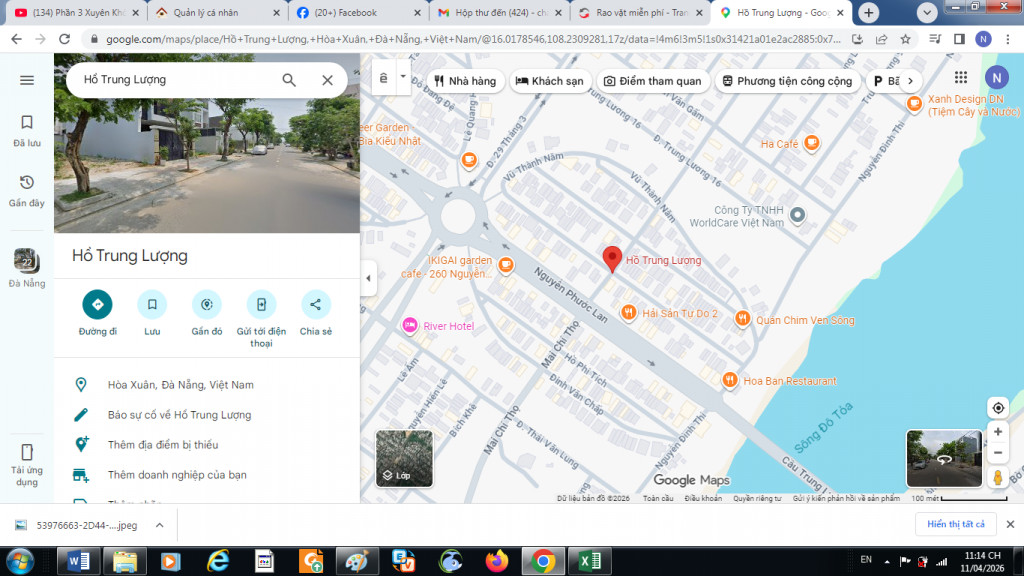This screenshot has height=576, width=1024.
Task: Select the Nhà hàng chip
Action: tap(465, 81)
